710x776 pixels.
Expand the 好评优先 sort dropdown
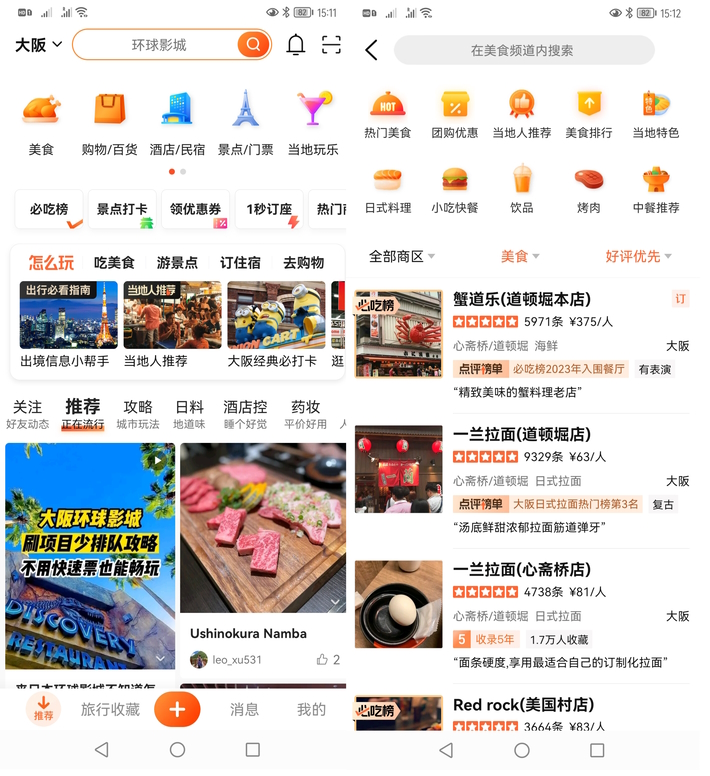(x=638, y=257)
